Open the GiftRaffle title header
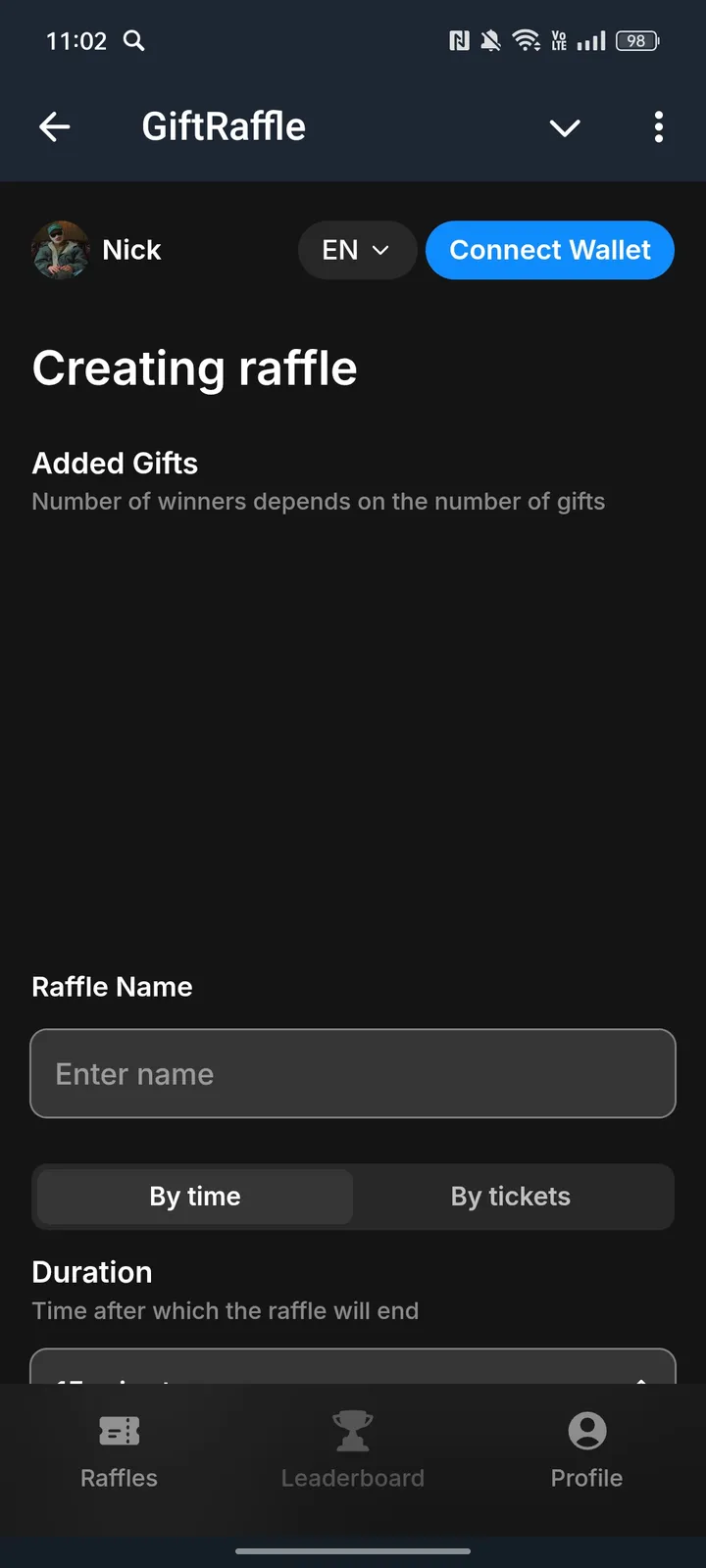This screenshot has height=1568, width=706. (x=223, y=125)
